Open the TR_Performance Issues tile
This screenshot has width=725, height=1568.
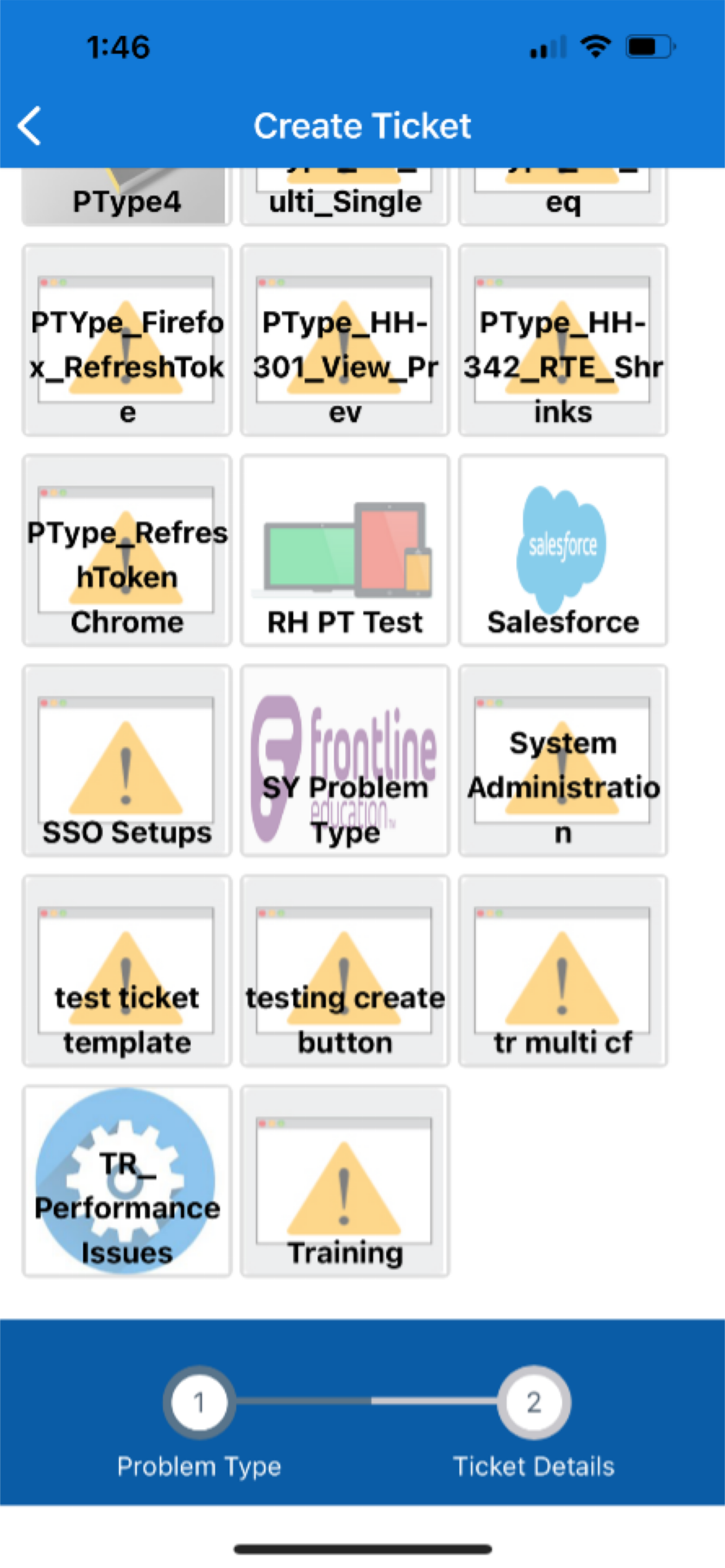click(x=127, y=1181)
